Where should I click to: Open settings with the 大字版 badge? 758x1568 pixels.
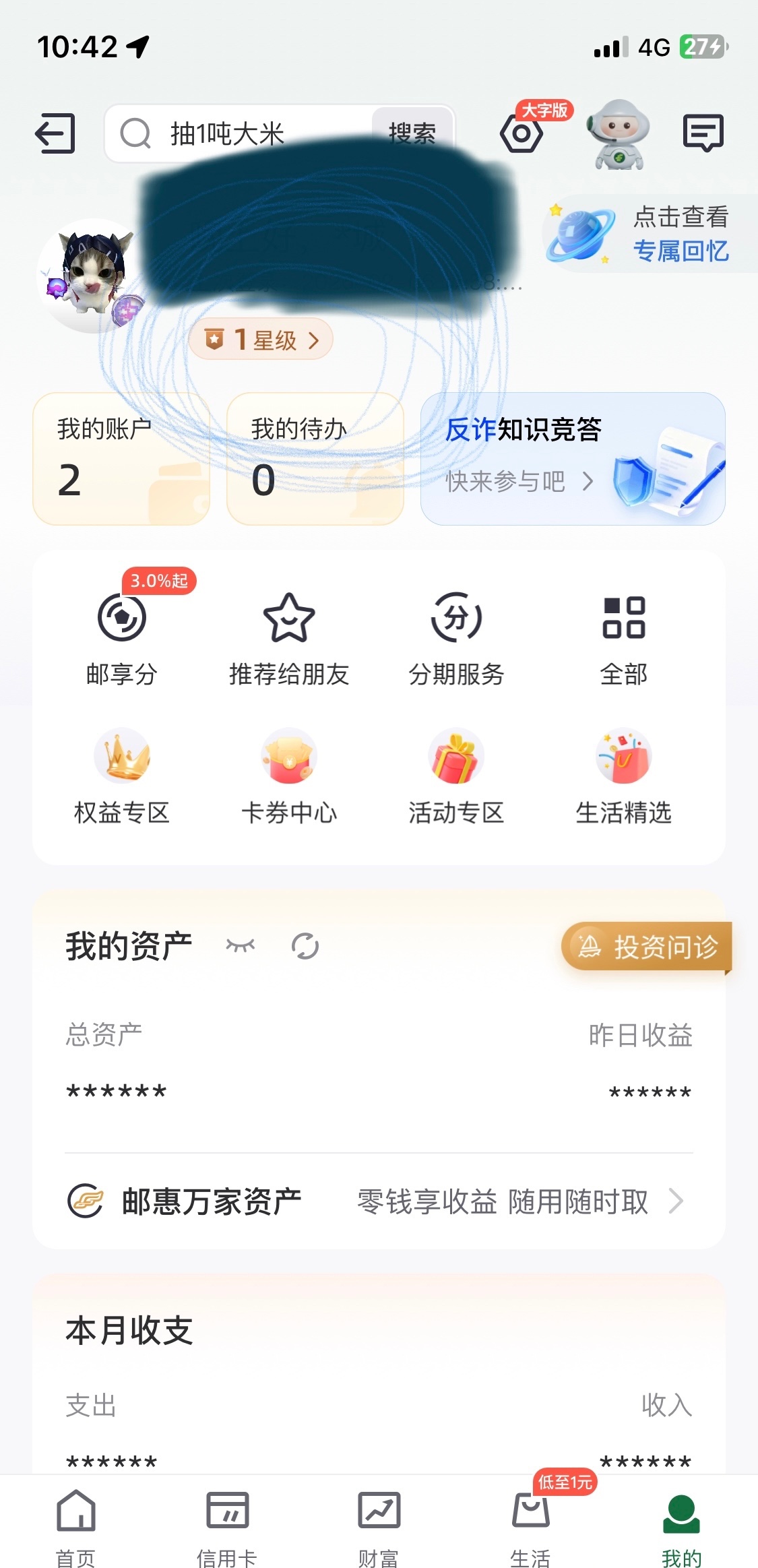tap(522, 133)
